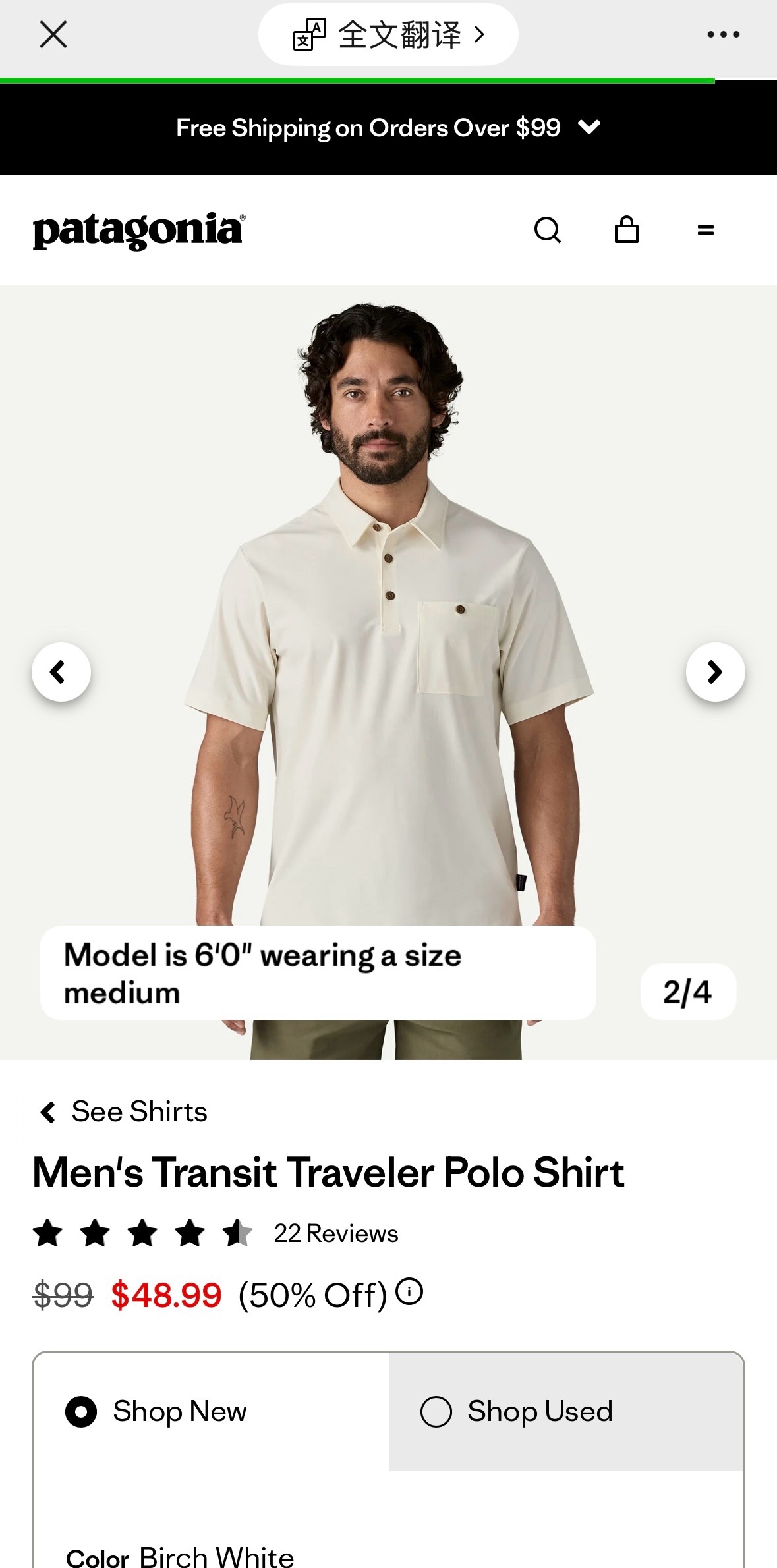Go to the Patagonia home page

[138, 231]
